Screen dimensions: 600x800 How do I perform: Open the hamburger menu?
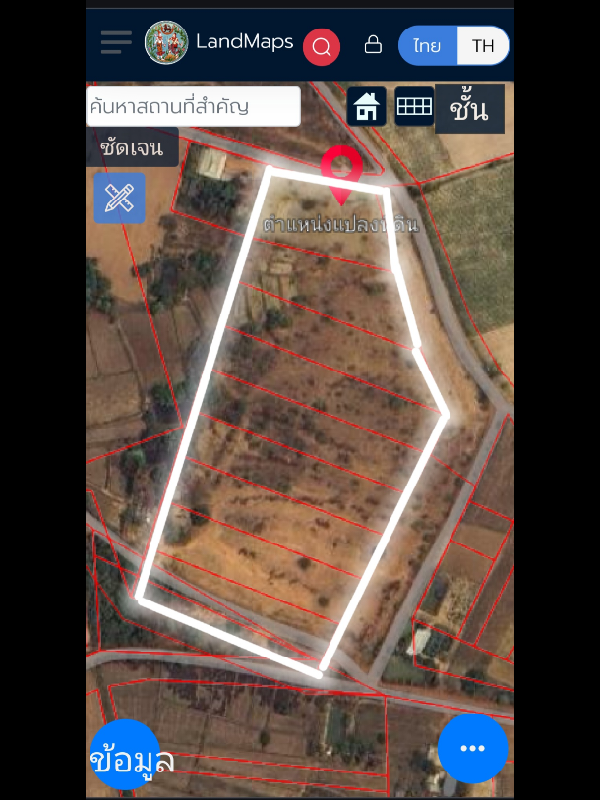[x=116, y=42]
